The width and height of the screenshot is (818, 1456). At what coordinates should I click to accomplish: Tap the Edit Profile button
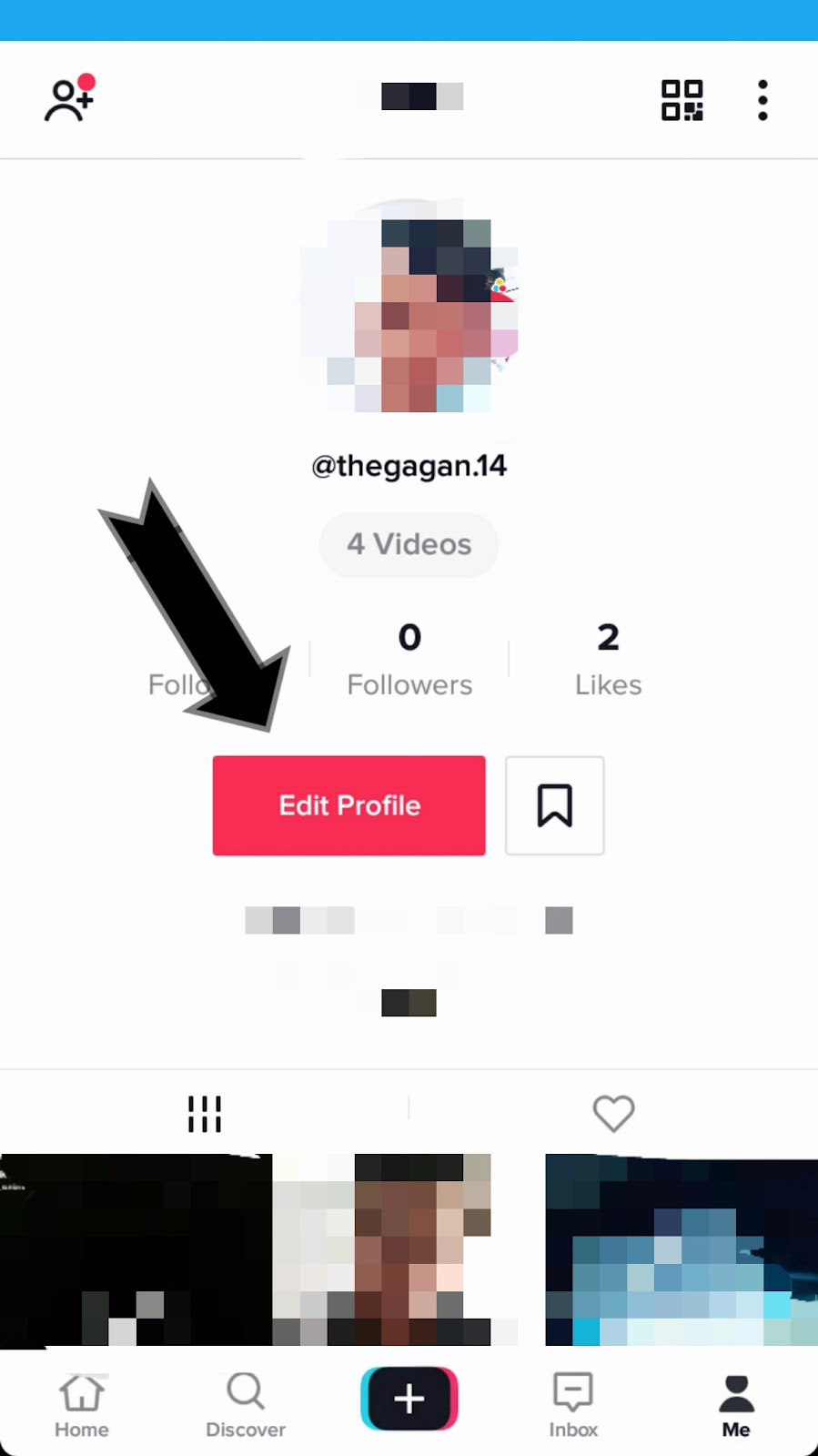click(348, 805)
